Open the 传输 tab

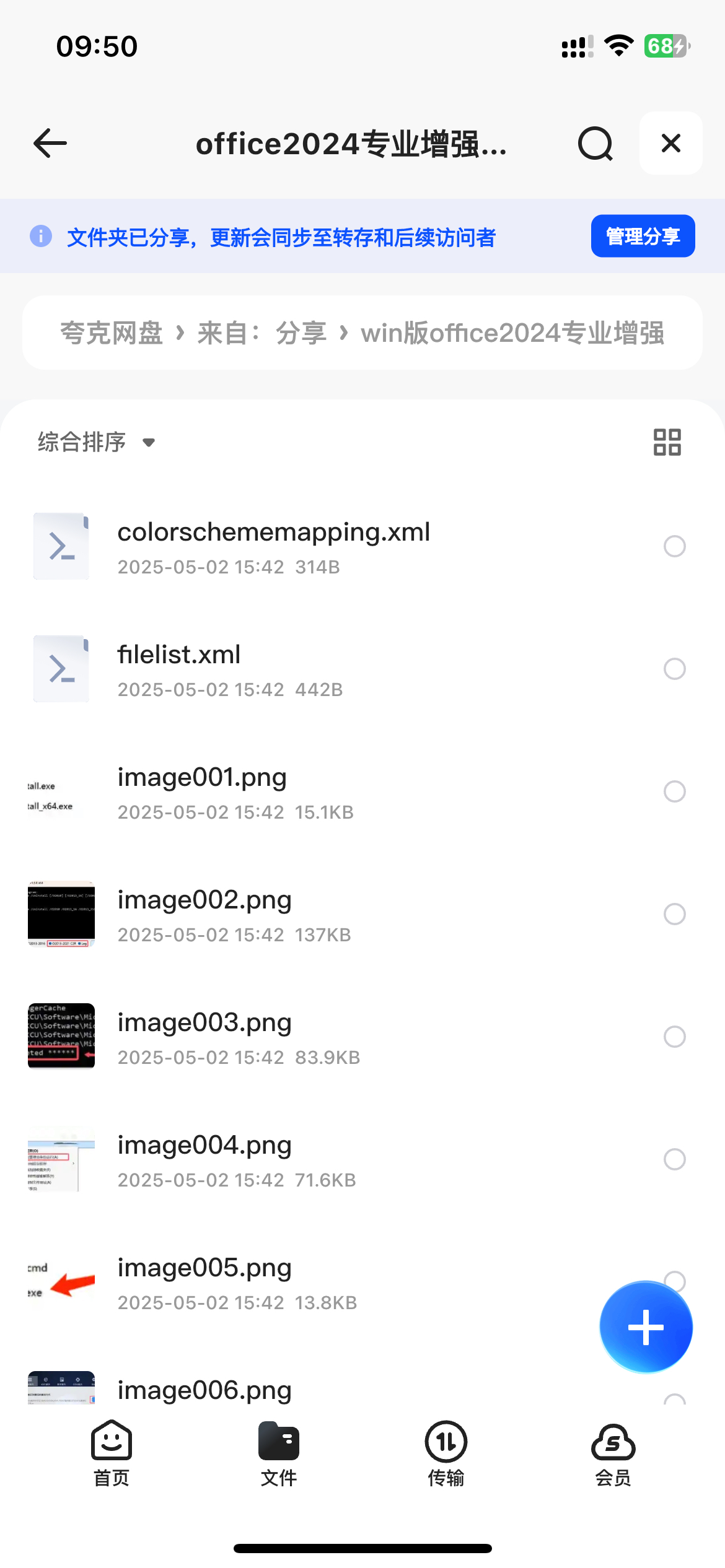[446, 1453]
